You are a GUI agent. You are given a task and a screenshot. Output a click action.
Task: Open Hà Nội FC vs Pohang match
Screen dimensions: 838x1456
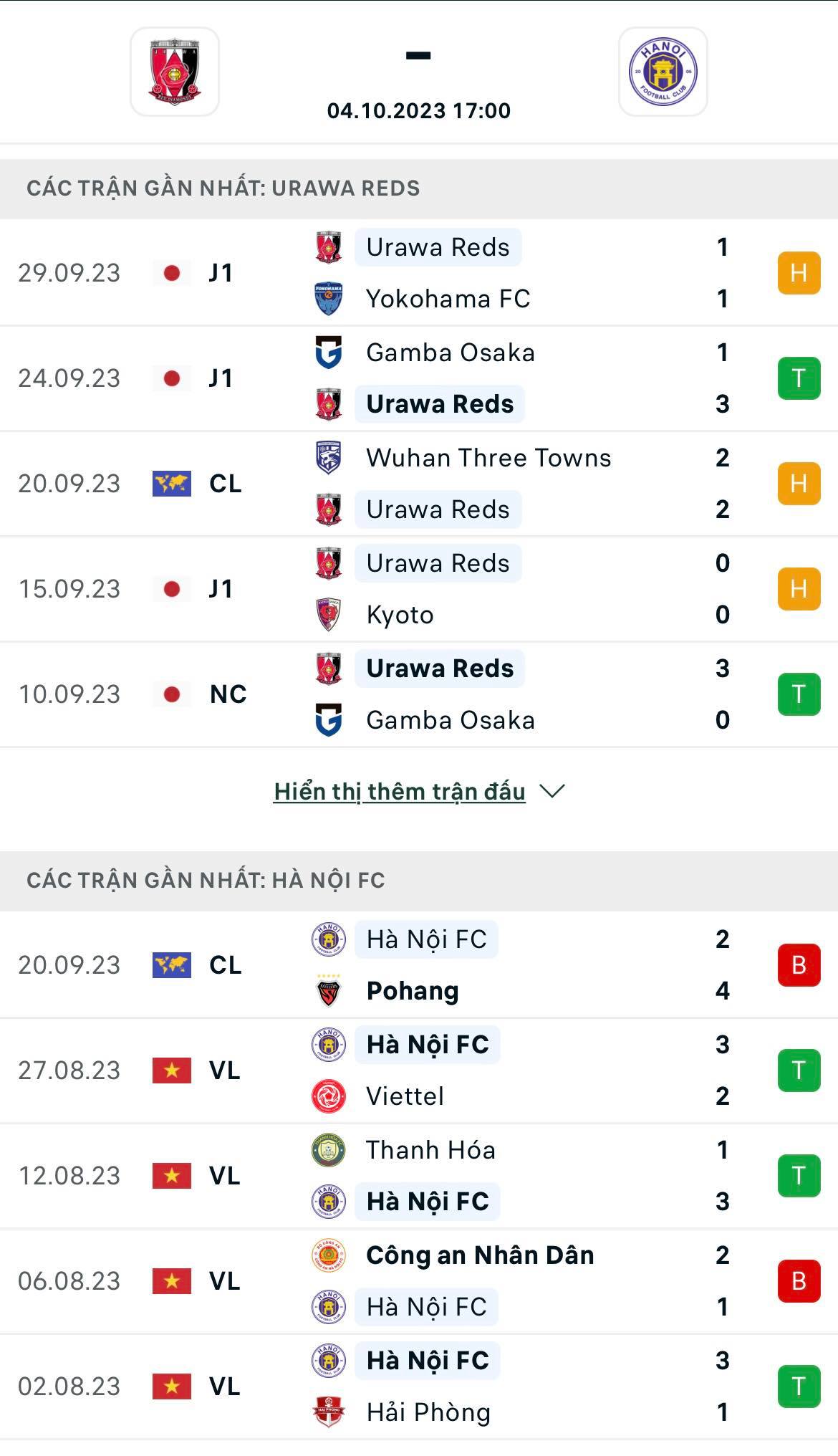tap(419, 965)
